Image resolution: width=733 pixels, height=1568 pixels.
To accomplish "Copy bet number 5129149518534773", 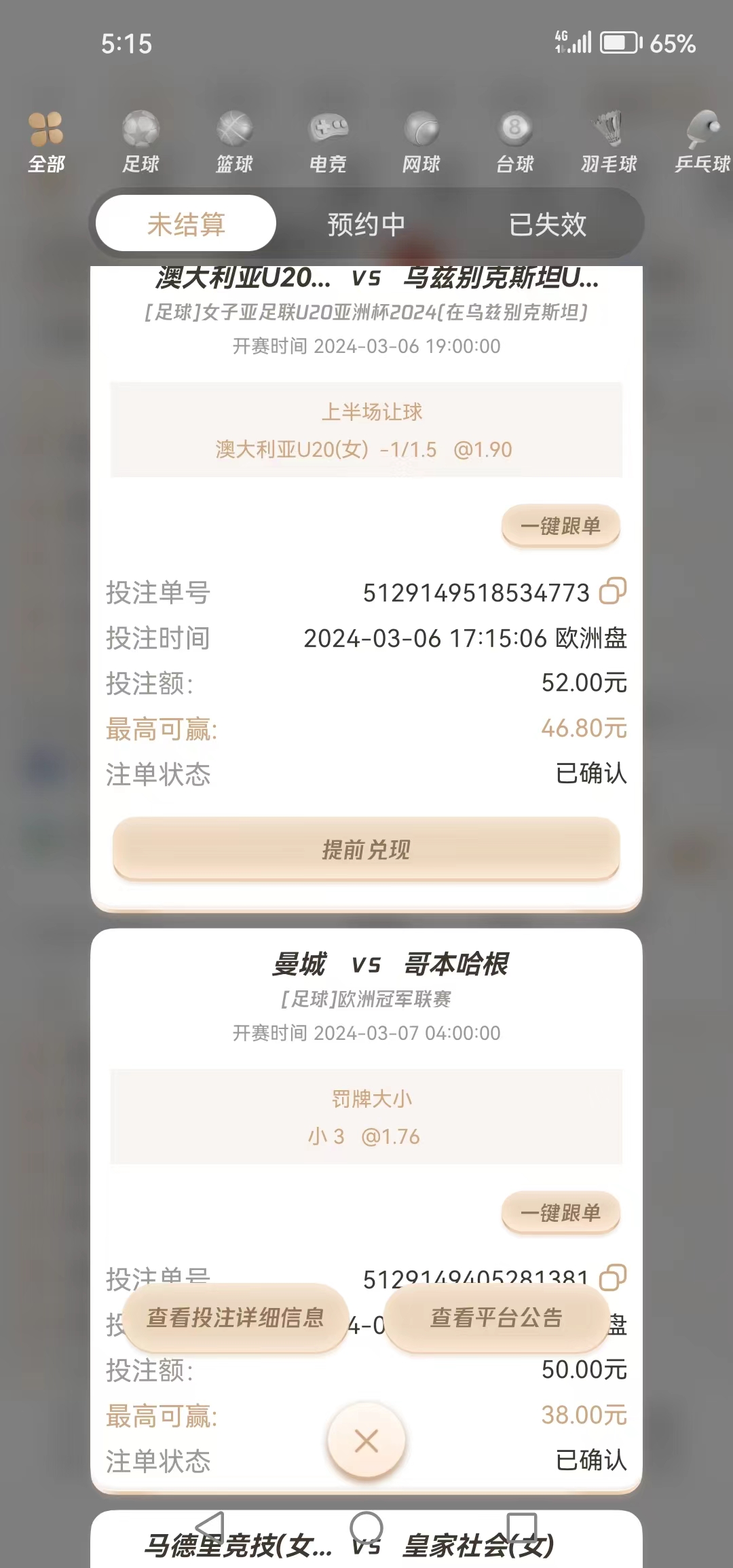I will click(x=612, y=591).
